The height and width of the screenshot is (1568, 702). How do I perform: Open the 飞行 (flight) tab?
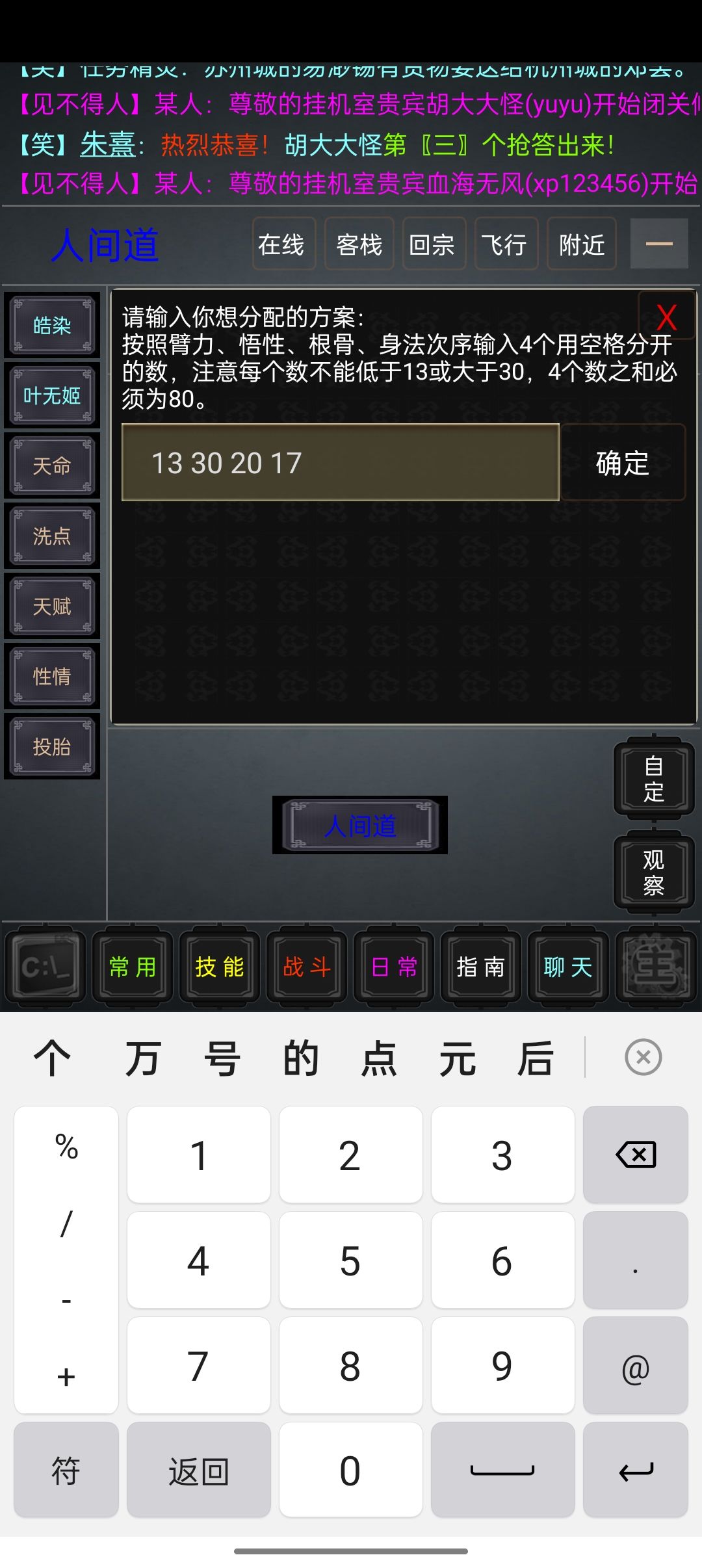tap(506, 244)
